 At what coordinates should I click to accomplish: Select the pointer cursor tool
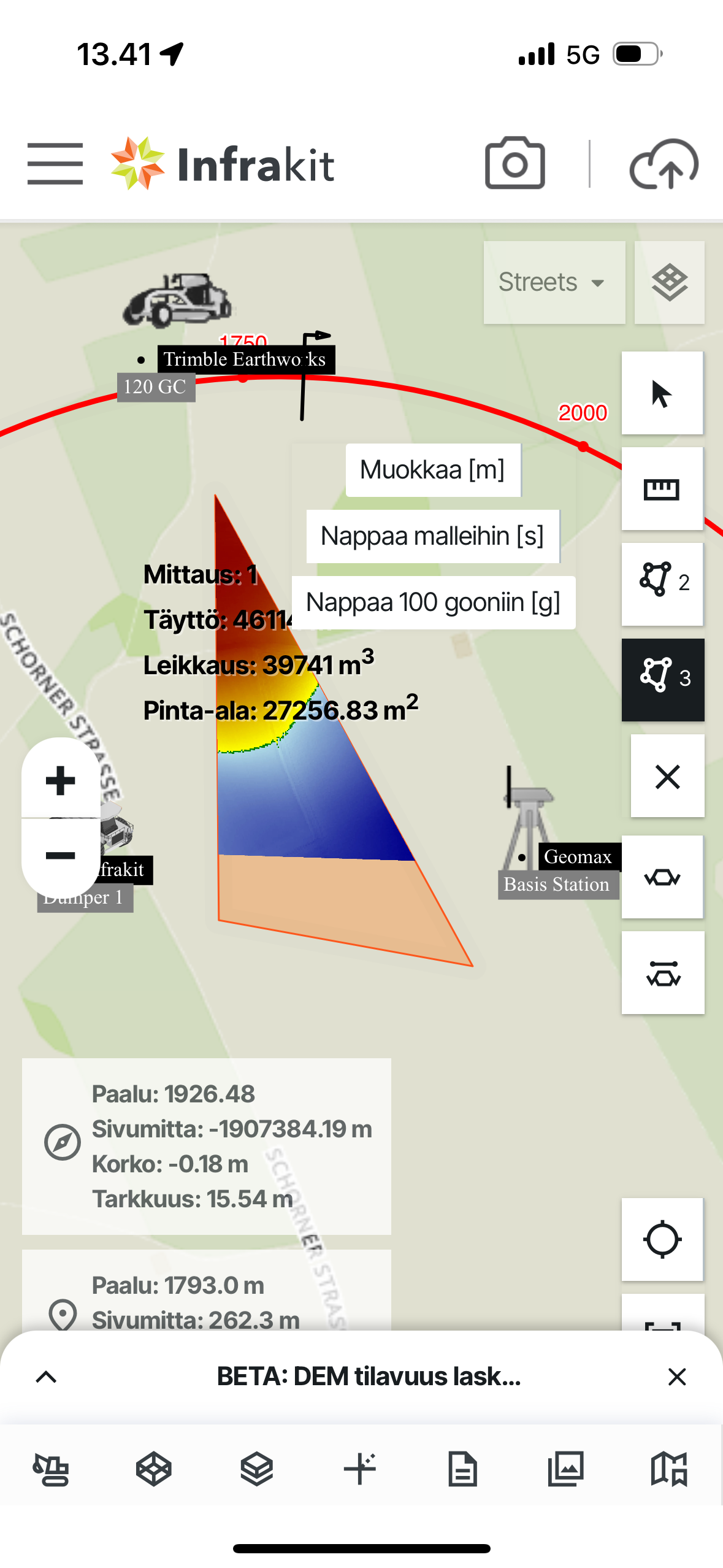[x=662, y=393]
